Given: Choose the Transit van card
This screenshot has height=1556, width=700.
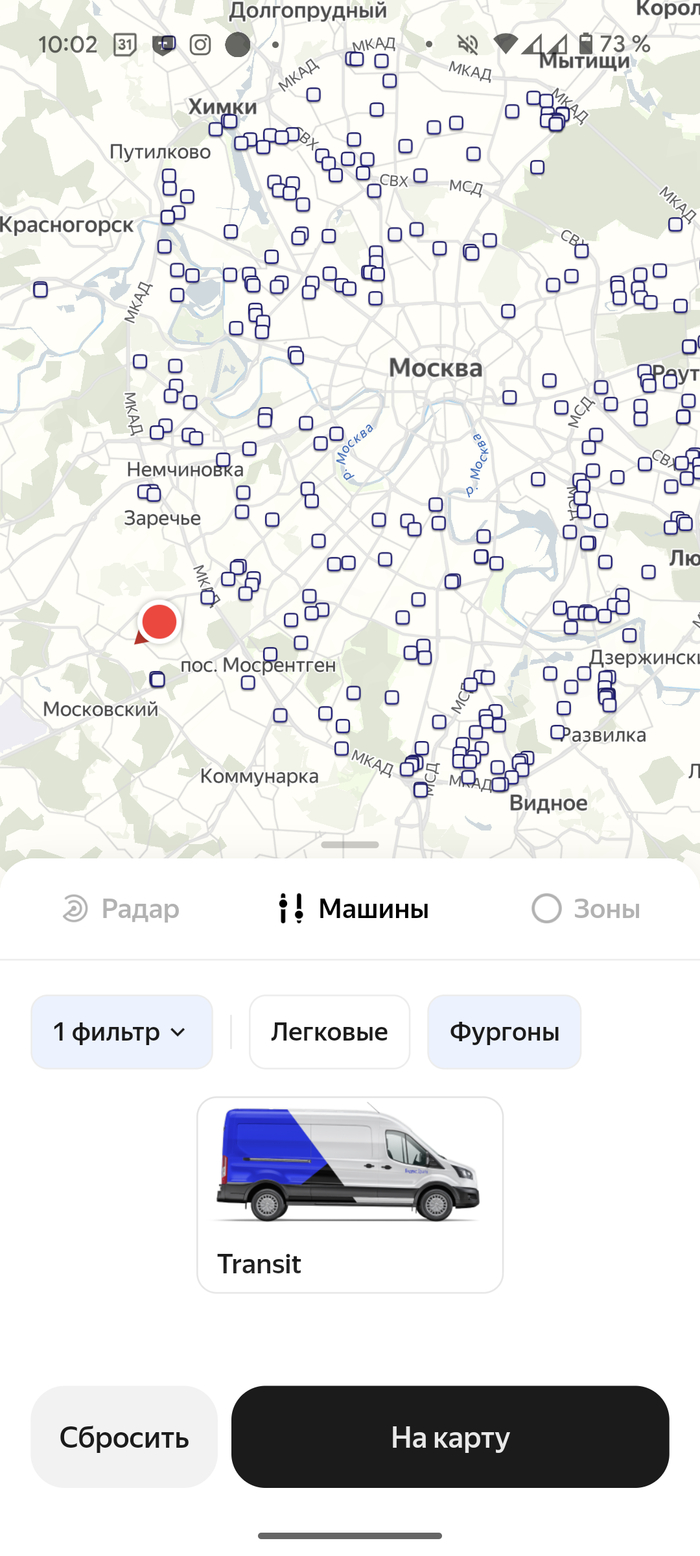Looking at the screenshot, I should (x=350, y=1194).
